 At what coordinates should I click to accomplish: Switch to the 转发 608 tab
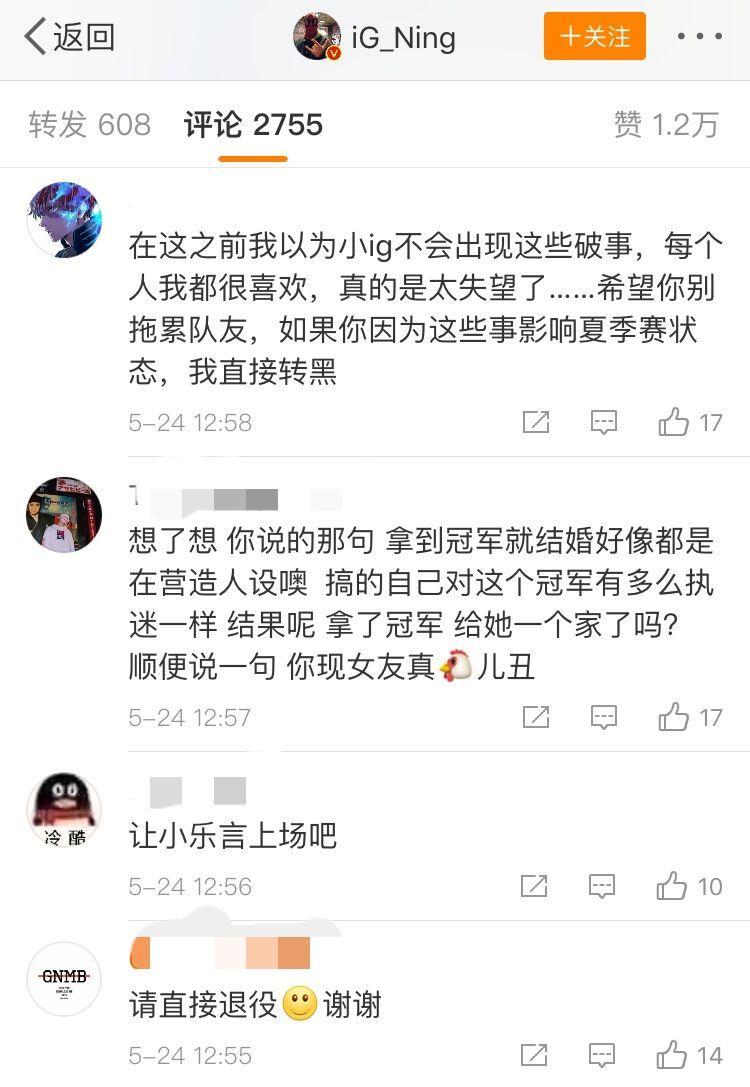point(89,125)
